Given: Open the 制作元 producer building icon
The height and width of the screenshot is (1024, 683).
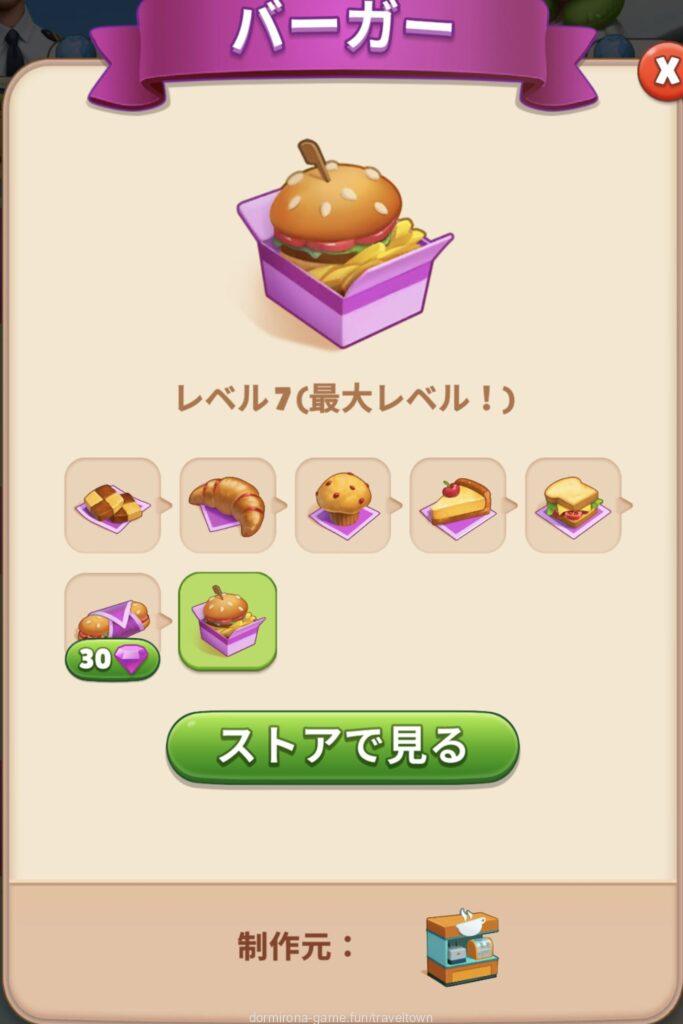Looking at the screenshot, I should tap(461, 947).
